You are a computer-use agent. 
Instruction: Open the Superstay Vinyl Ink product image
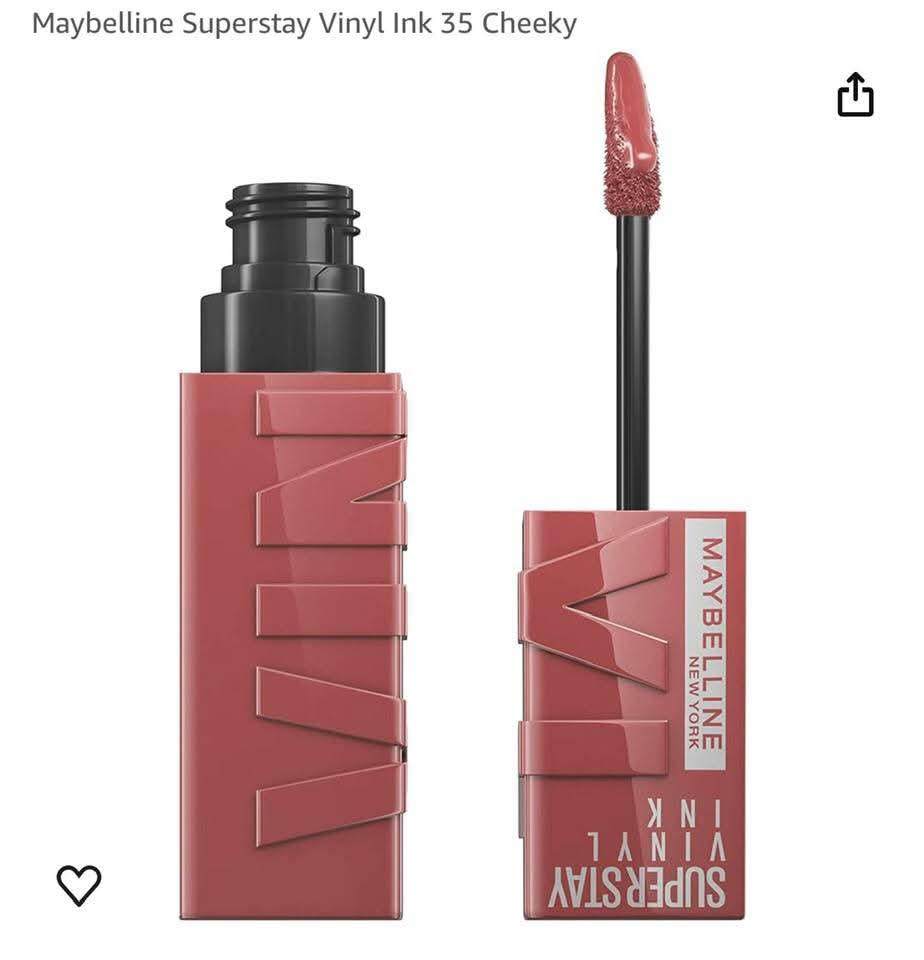462,520
